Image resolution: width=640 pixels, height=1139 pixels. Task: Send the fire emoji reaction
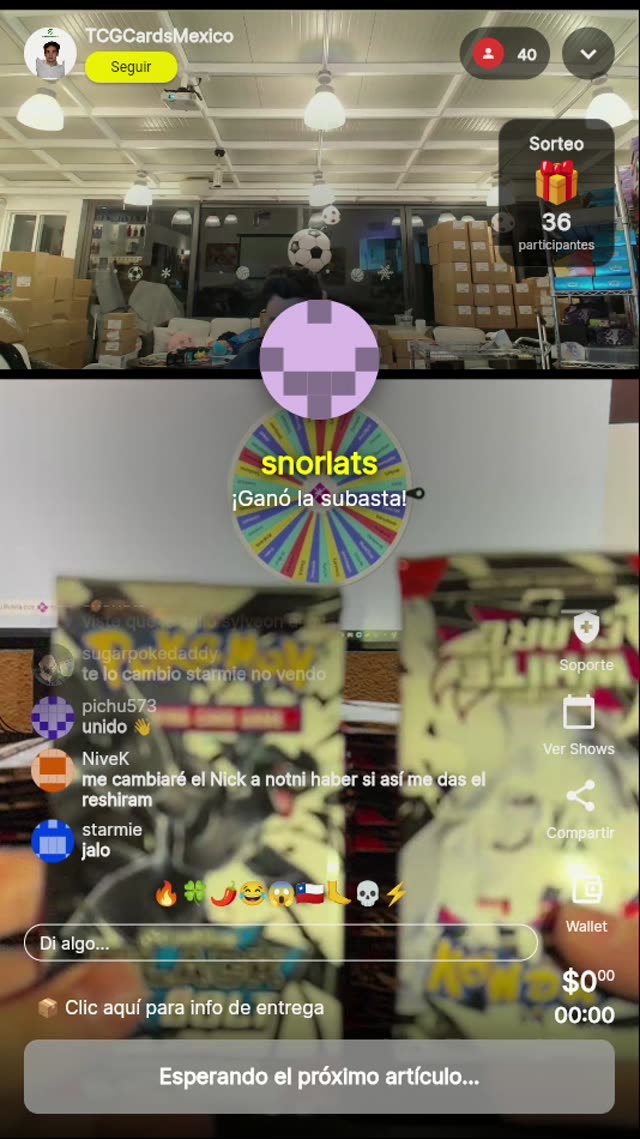coord(166,894)
